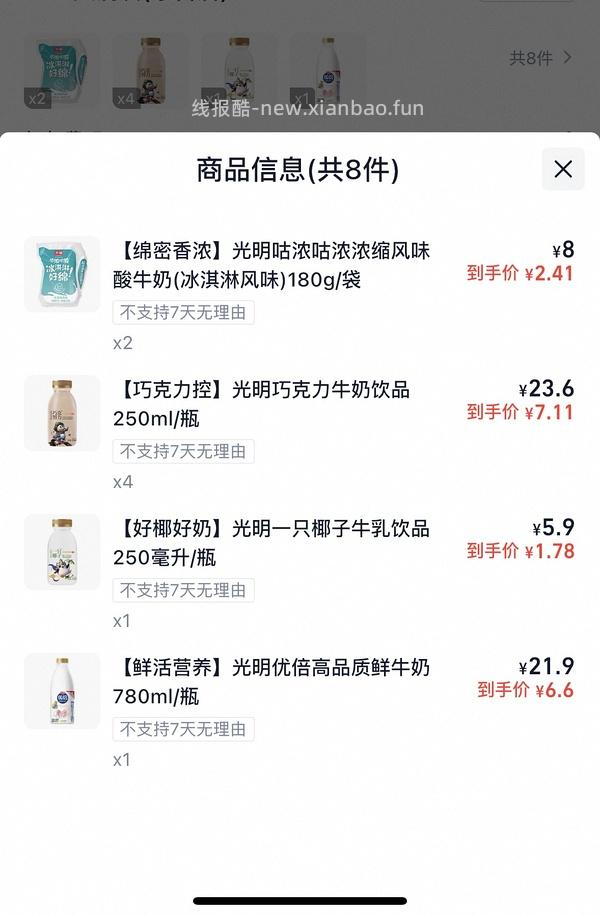Open the 光明咕浓咕浓浓缩风味酸牛奶 item

pyautogui.click(x=274, y=265)
